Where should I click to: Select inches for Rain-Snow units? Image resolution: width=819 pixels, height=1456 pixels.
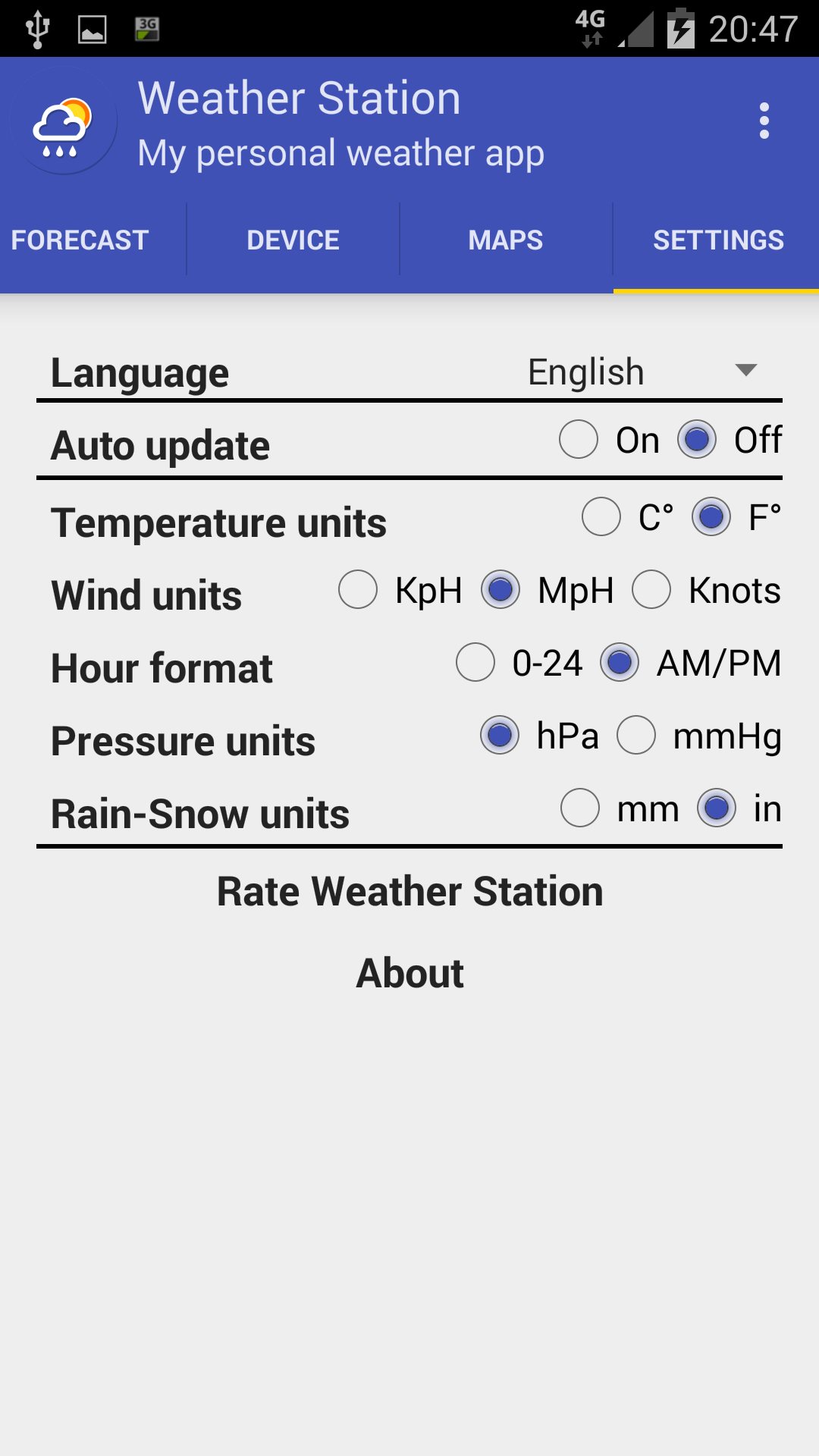click(739, 808)
